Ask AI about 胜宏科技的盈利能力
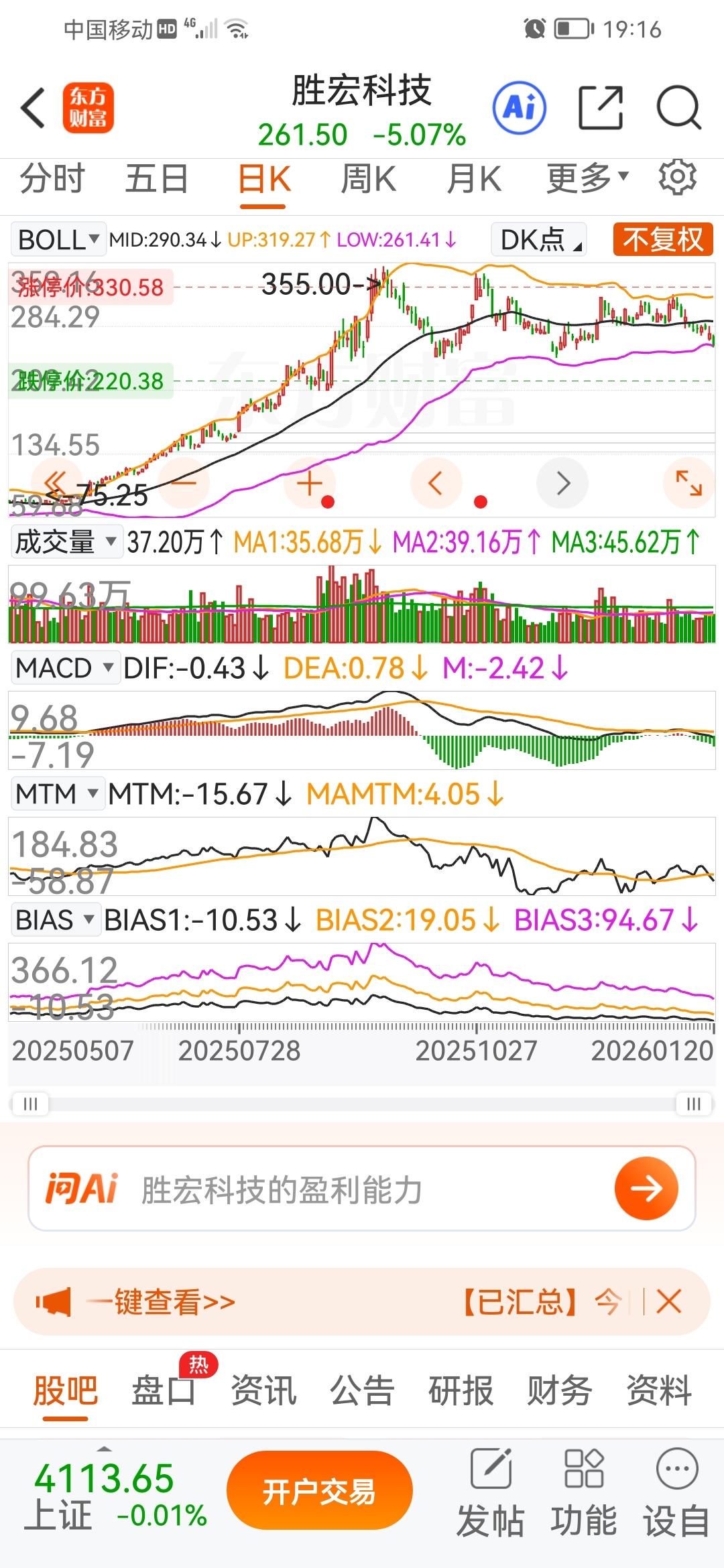This screenshot has width=724, height=1568. tap(646, 1189)
